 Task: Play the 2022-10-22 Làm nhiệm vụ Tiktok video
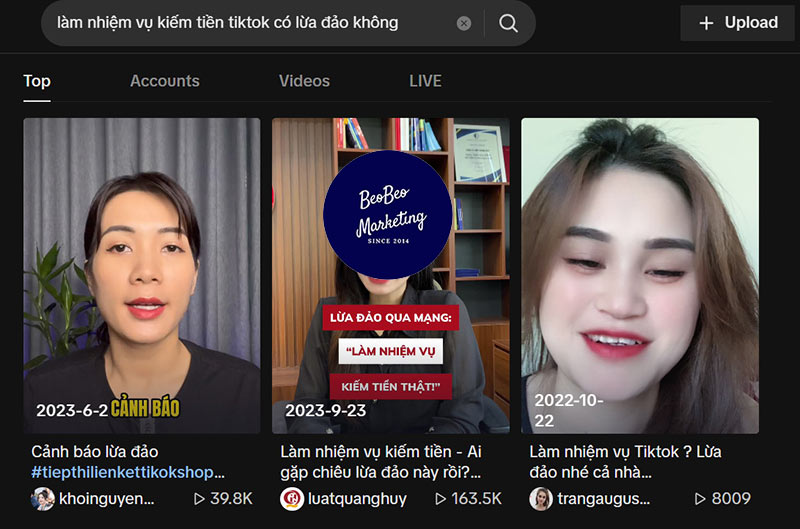coord(639,275)
